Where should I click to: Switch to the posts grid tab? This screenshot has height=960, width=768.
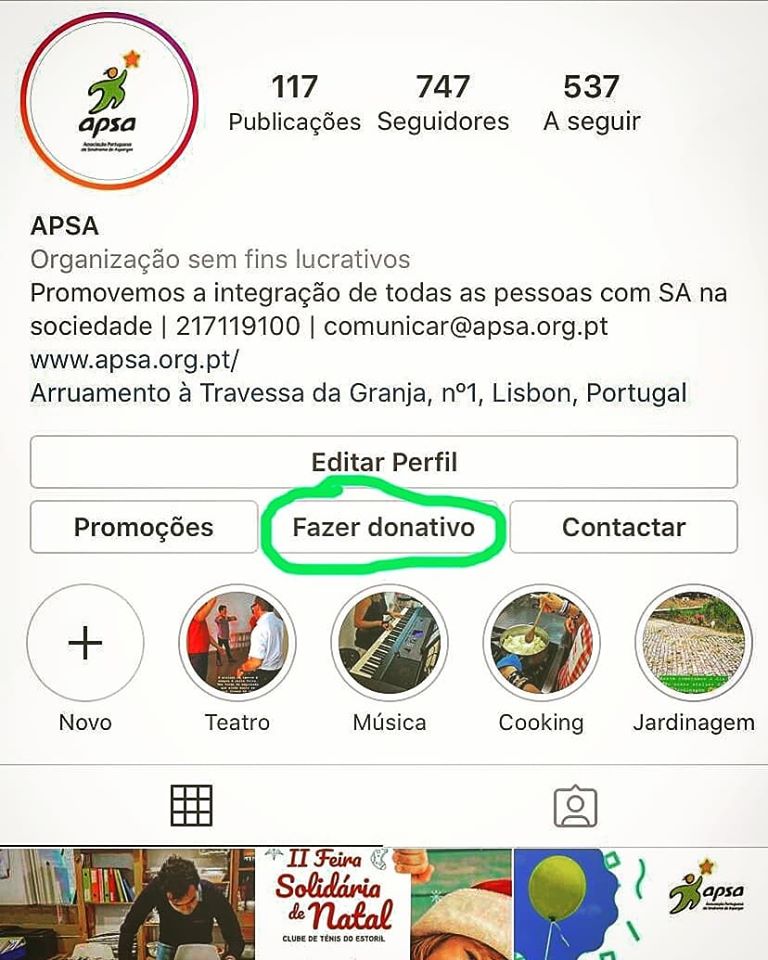[191, 805]
